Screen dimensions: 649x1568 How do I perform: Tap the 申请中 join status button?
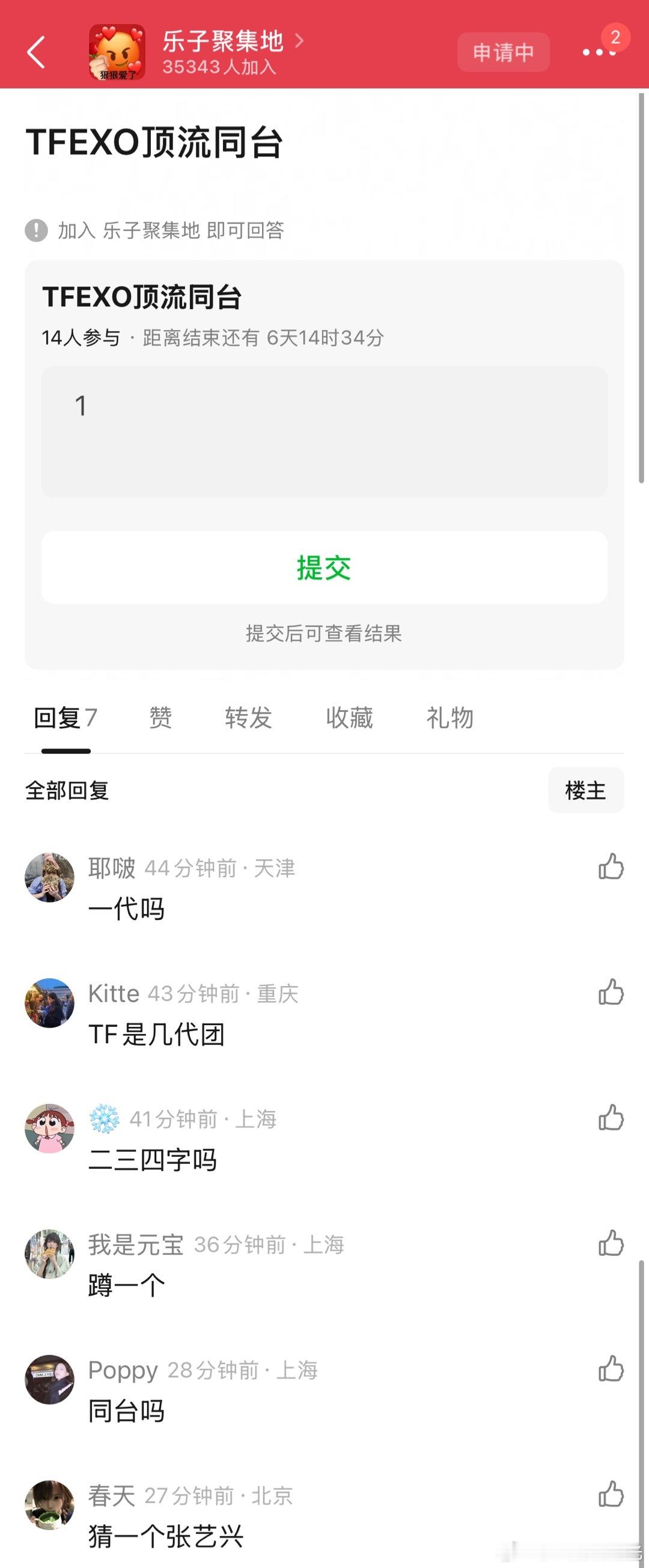(504, 52)
